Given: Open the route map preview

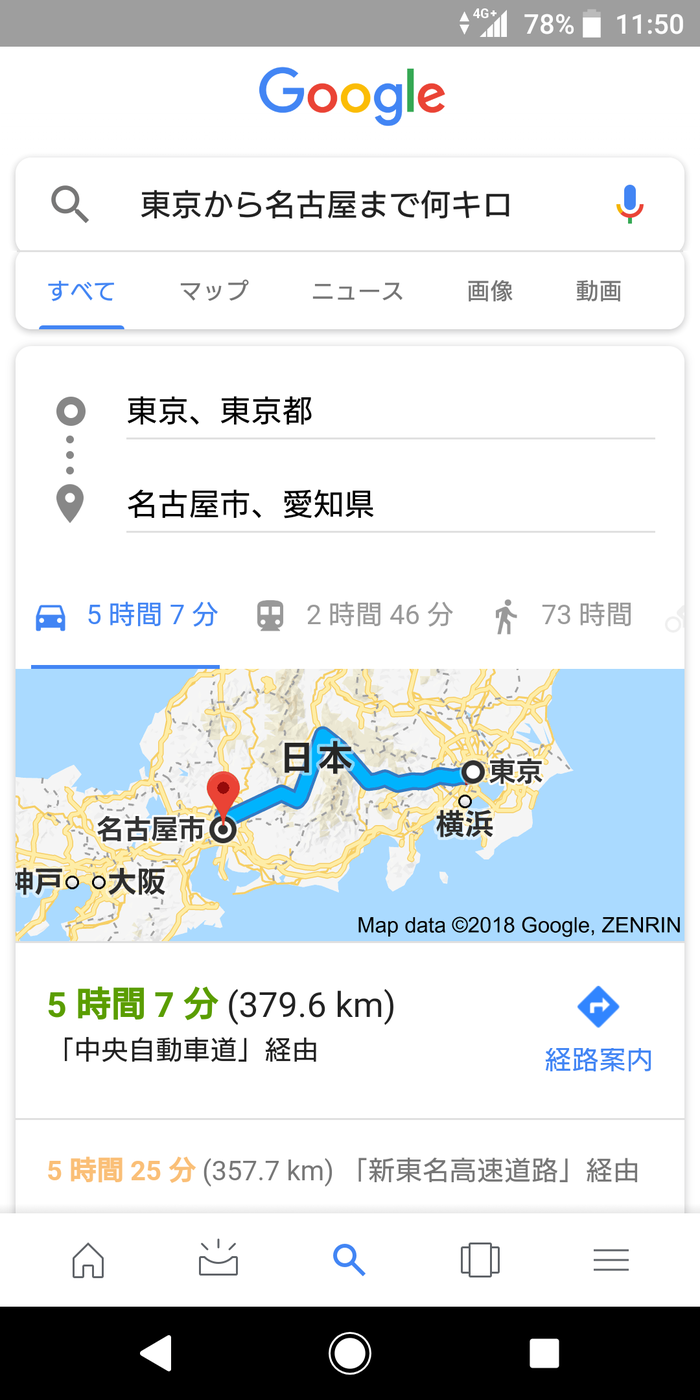Looking at the screenshot, I should 350,805.
